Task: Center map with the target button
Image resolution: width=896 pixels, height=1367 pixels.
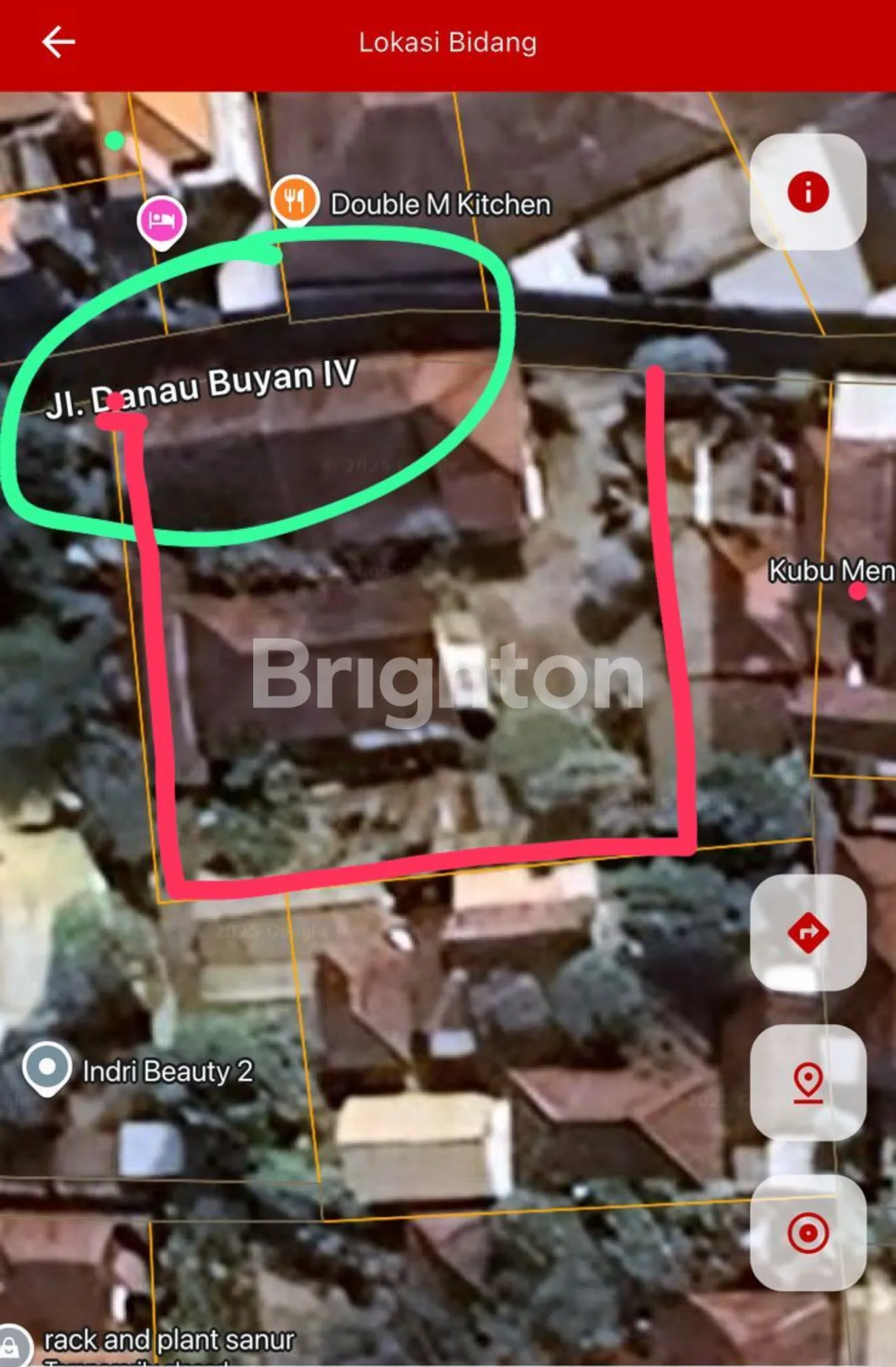Action: pyautogui.click(x=808, y=1233)
